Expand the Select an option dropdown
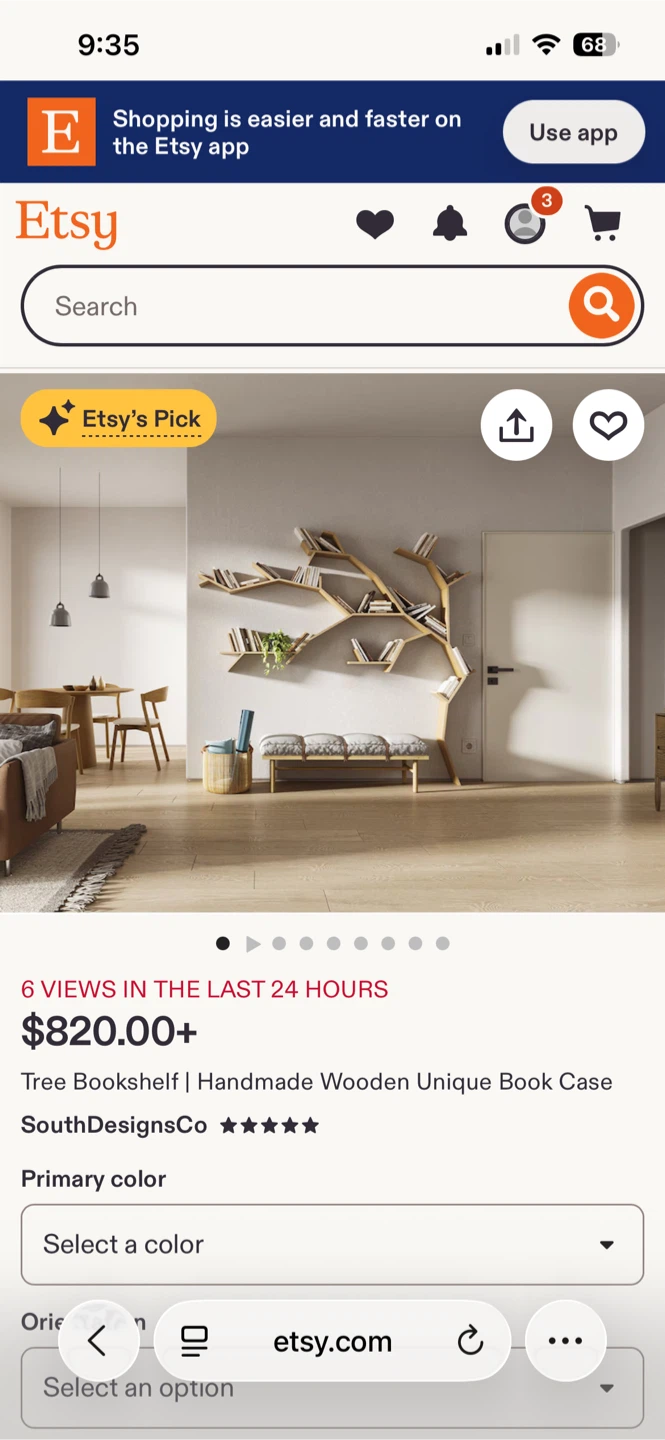The height and width of the screenshot is (1440, 665). point(332,1387)
